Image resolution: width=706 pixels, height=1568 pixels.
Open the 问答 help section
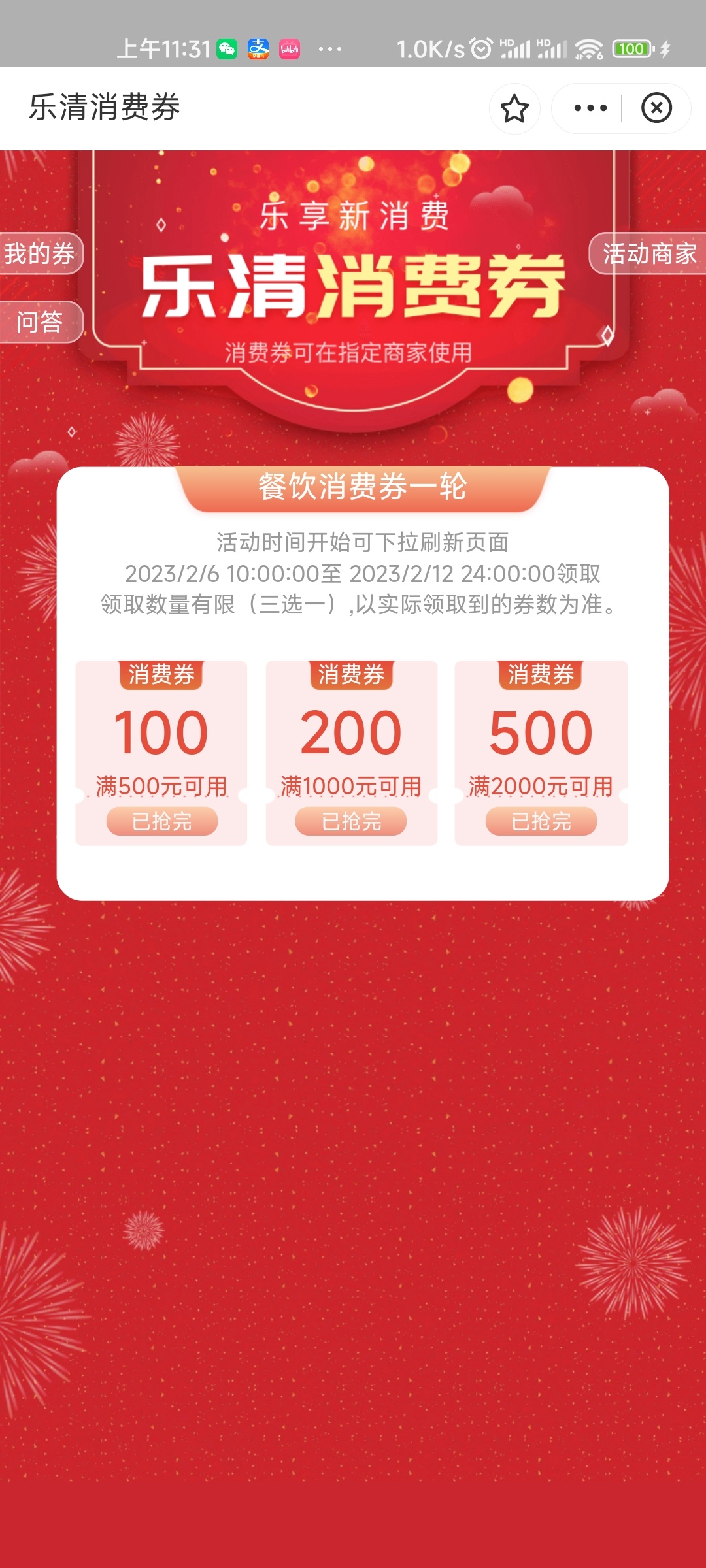click(x=41, y=322)
